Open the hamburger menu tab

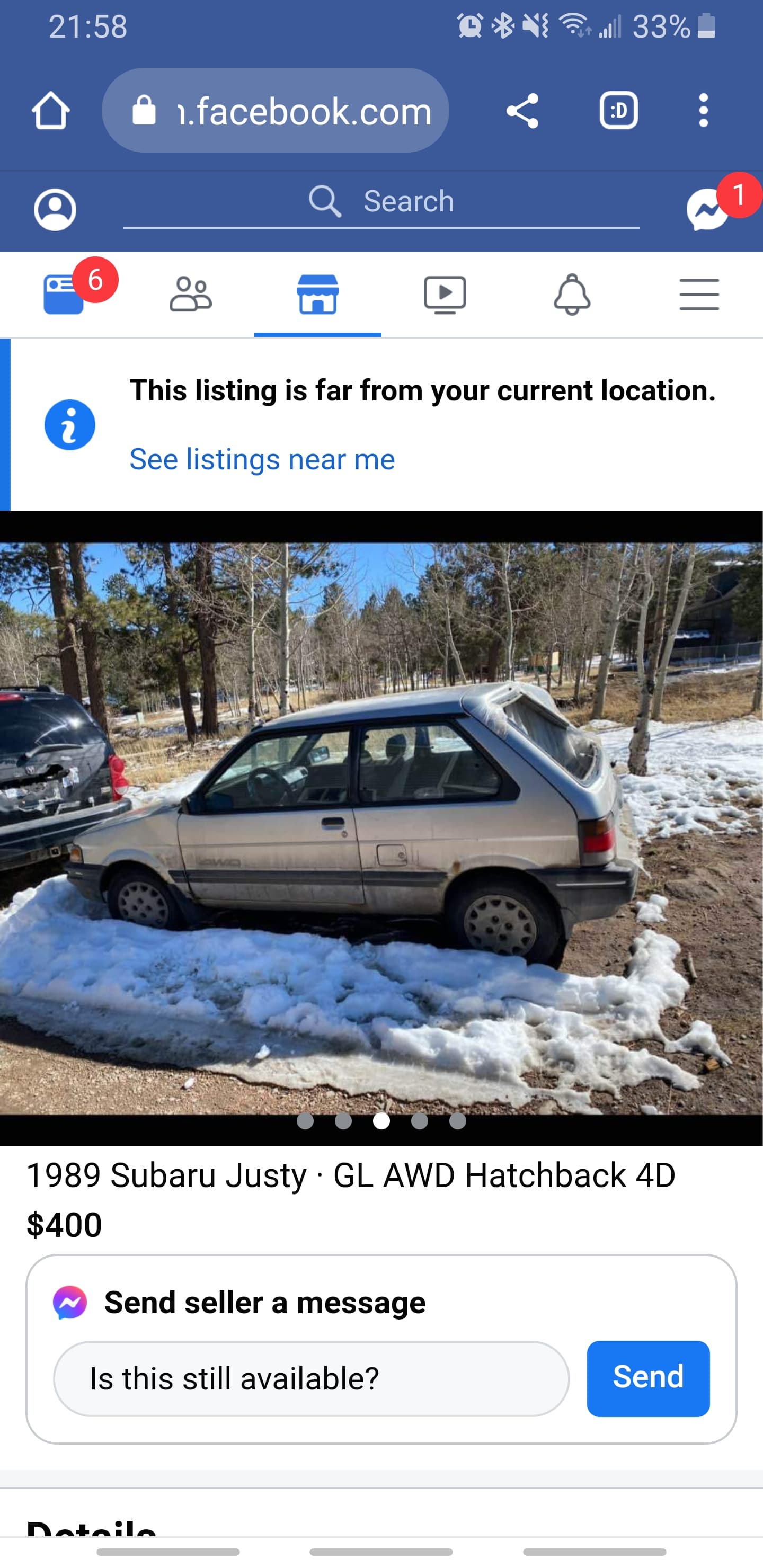[699, 295]
